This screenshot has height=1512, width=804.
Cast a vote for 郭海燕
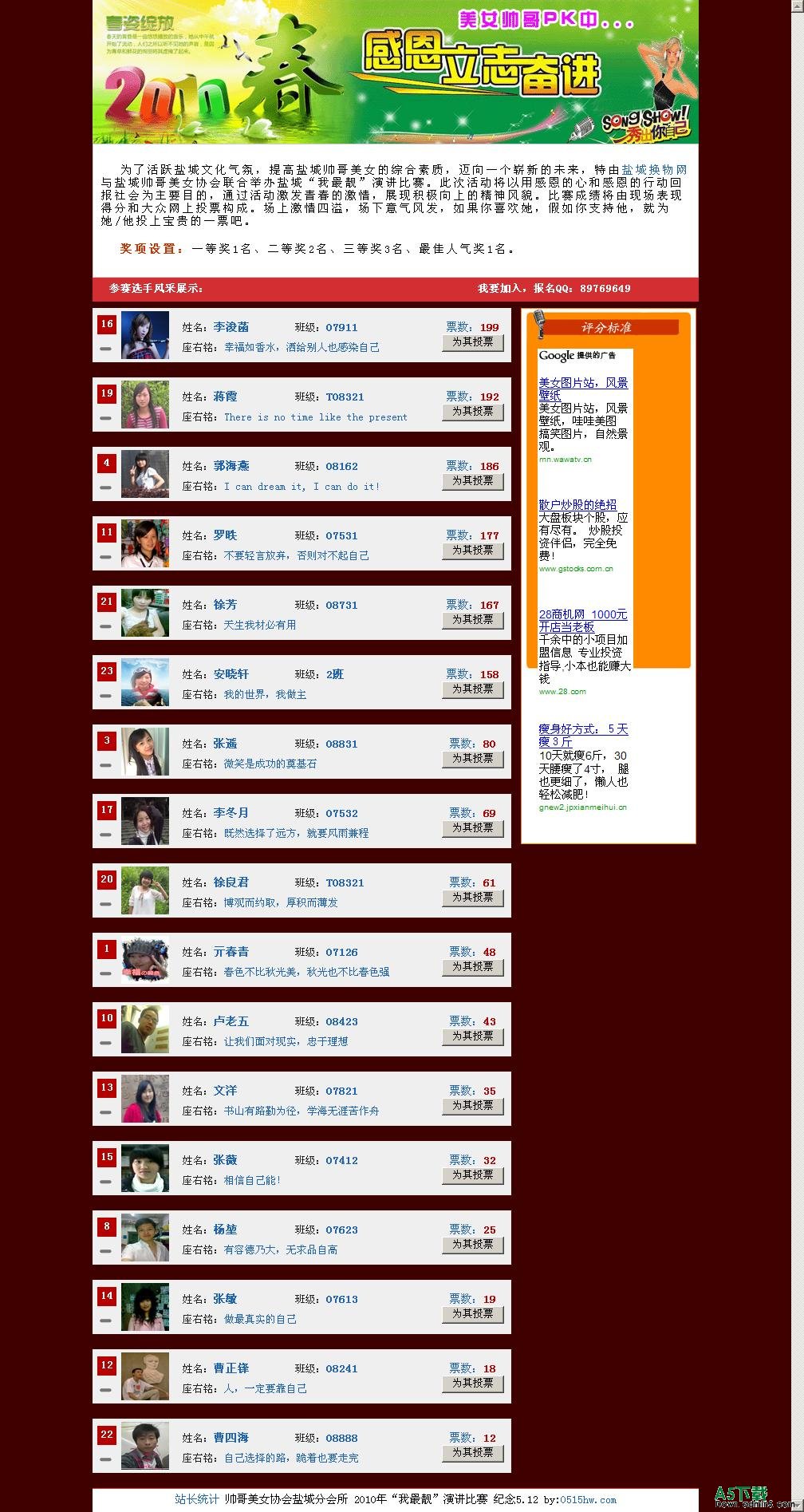tap(472, 481)
